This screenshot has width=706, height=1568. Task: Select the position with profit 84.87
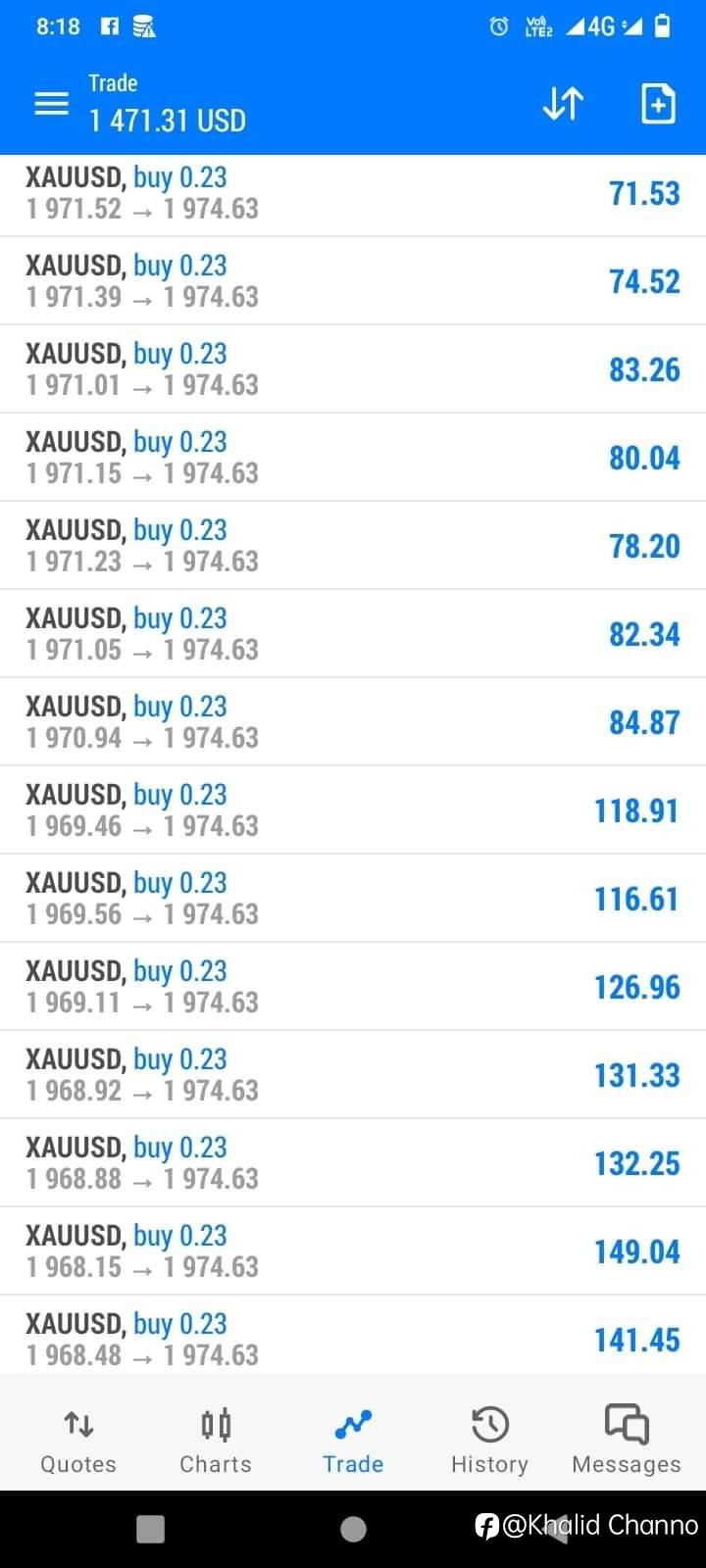tap(353, 721)
